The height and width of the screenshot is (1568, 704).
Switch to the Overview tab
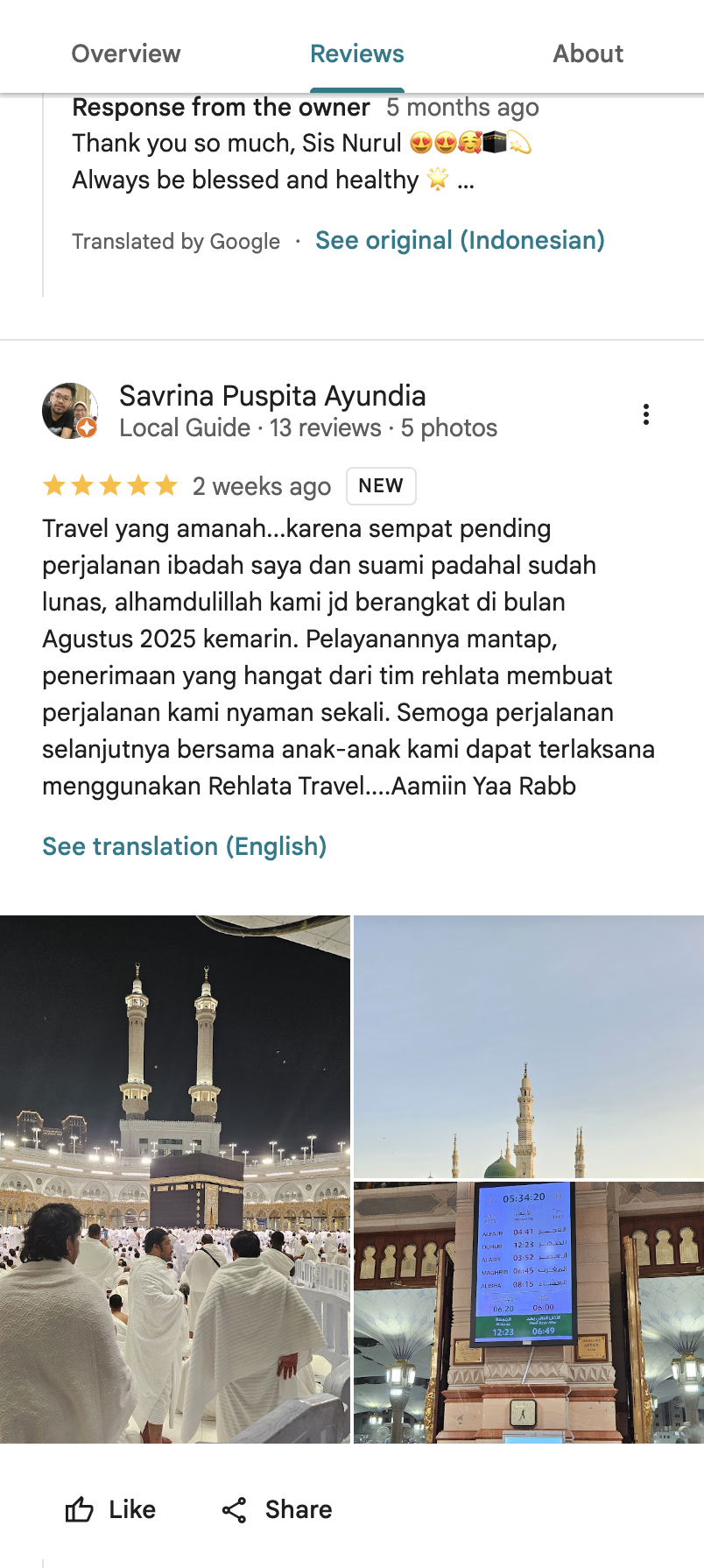[x=126, y=53]
